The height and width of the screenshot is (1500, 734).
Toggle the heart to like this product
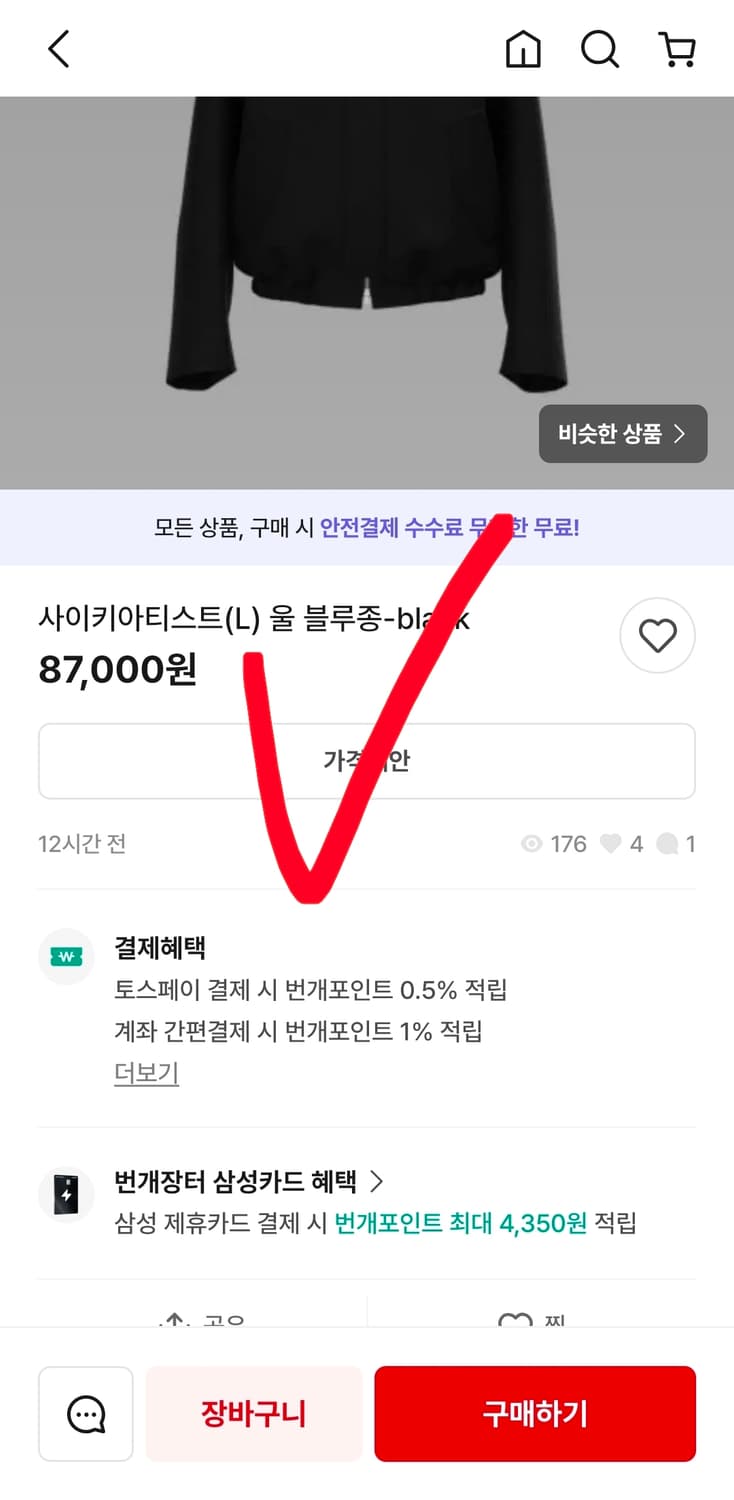(x=657, y=635)
